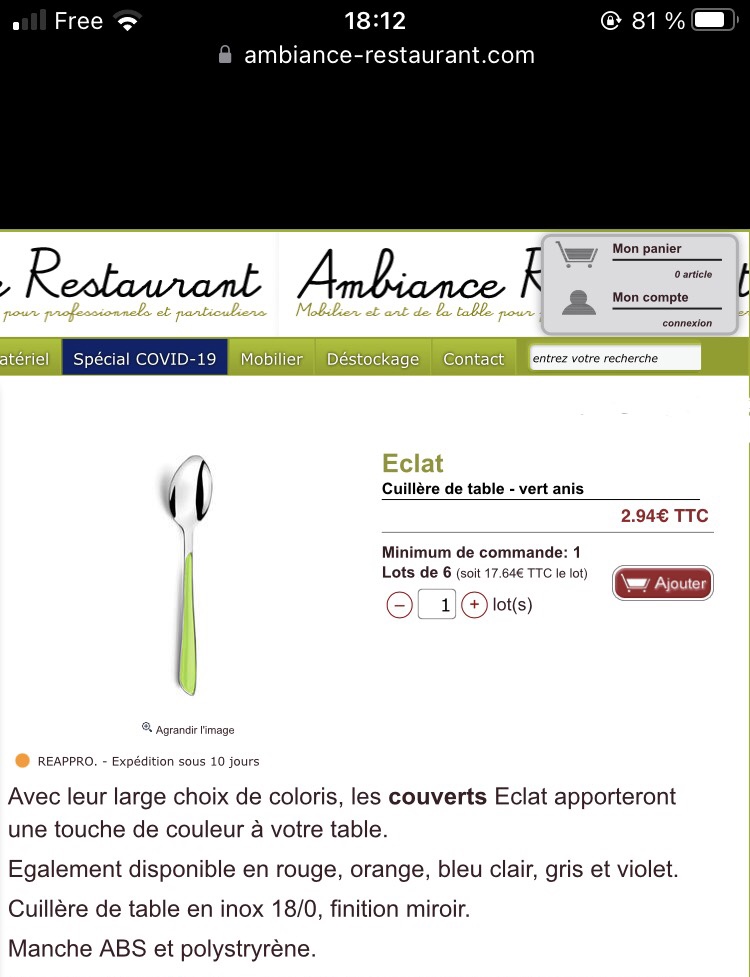Viewport: 750px width, 977px height.
Task: Add the spoon to cart with Ajouter
Action: point(663,584)
